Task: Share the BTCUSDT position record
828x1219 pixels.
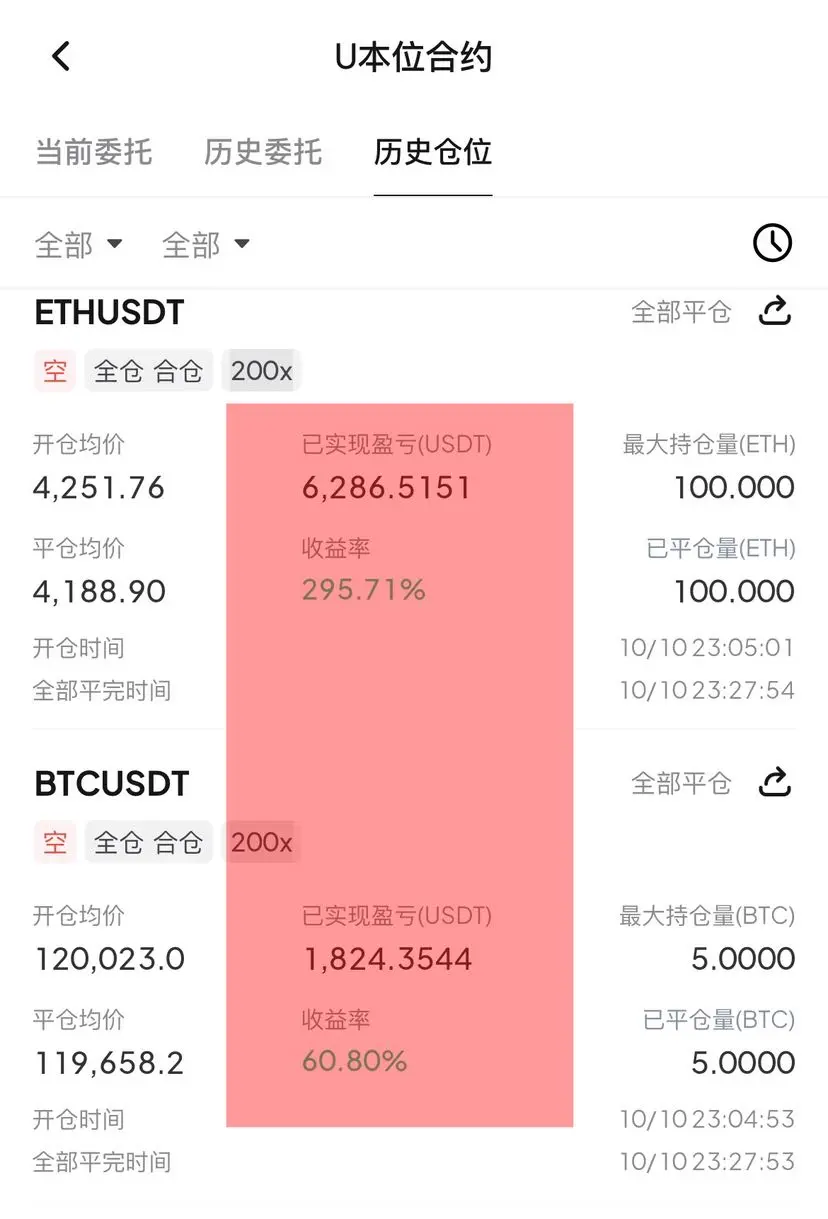Action: tap(775, 783)
